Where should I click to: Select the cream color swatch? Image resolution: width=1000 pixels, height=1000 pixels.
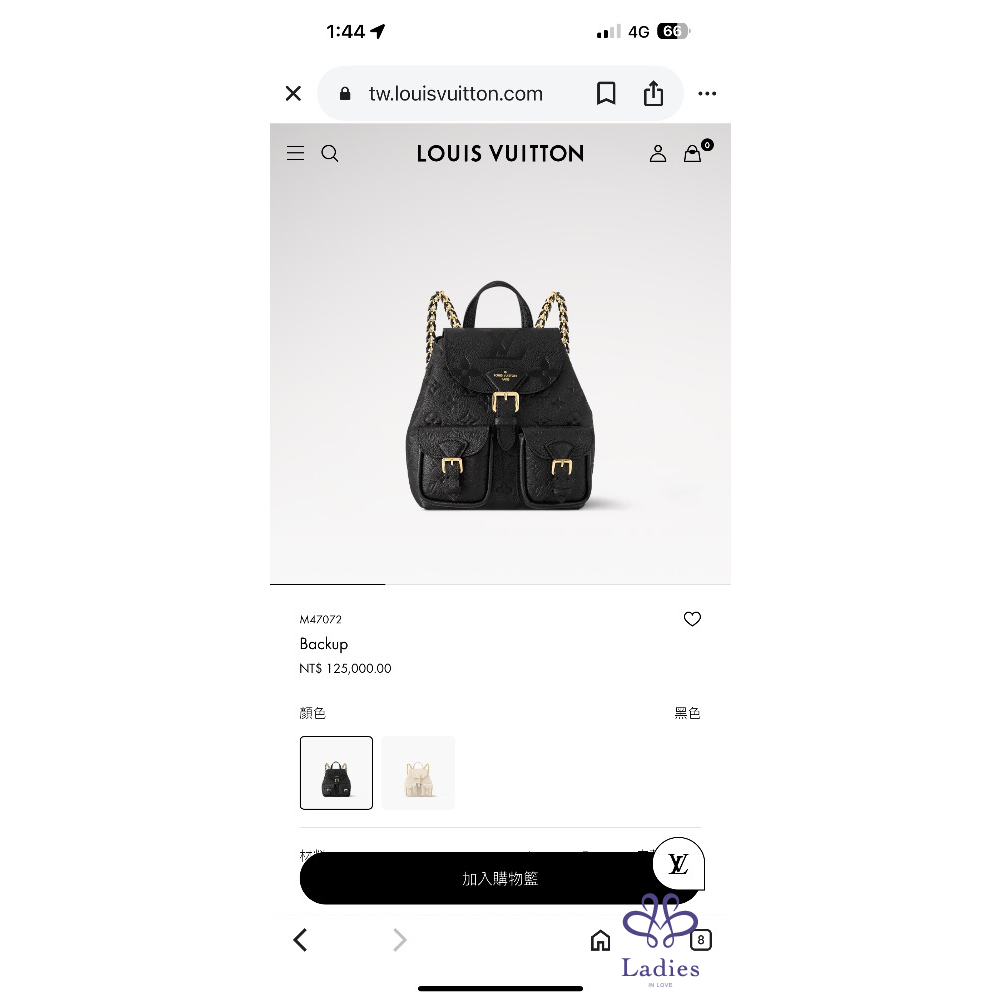pyautogui.click(x=418, y=773)
